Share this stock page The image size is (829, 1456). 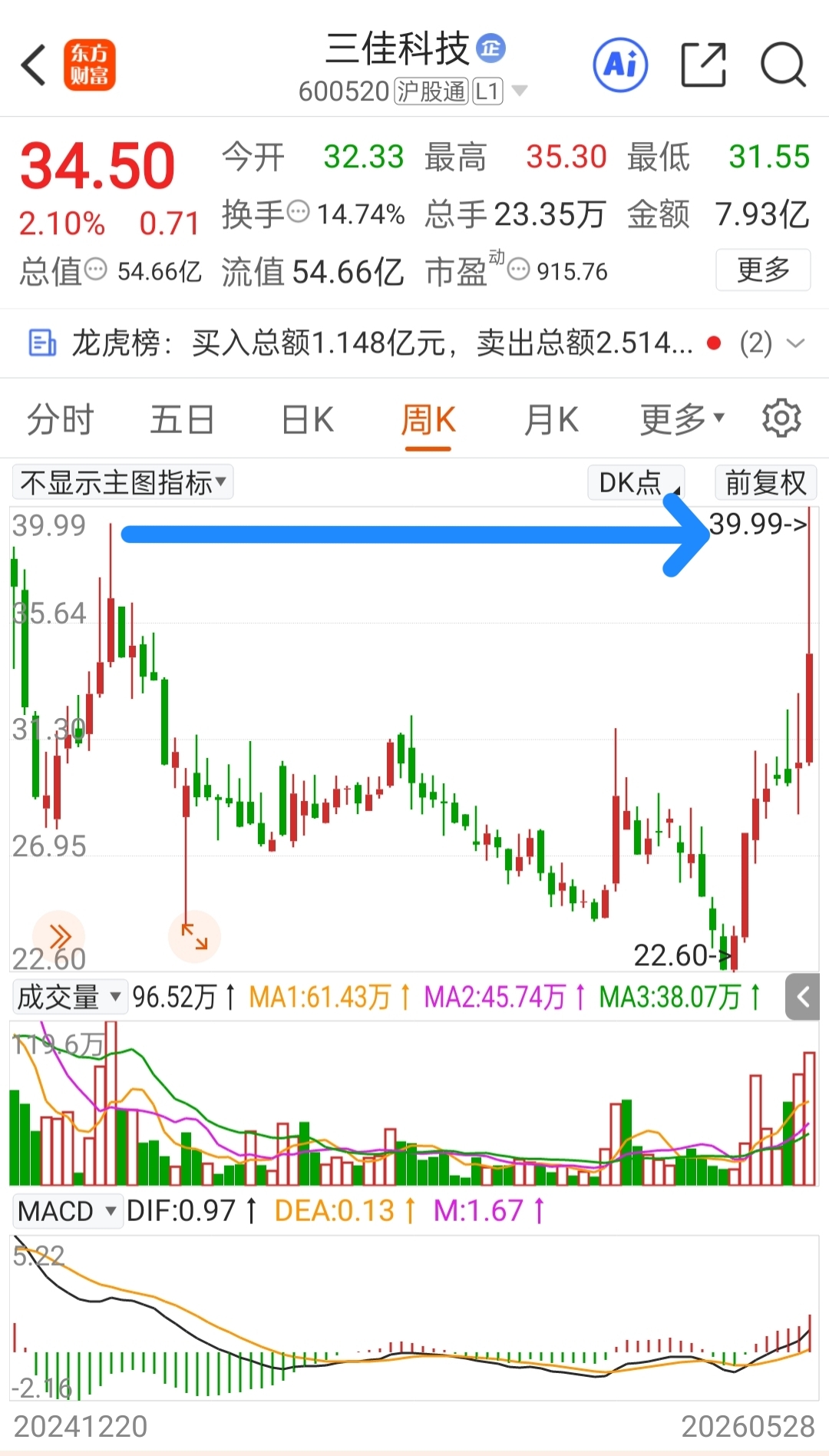point(703,65)
